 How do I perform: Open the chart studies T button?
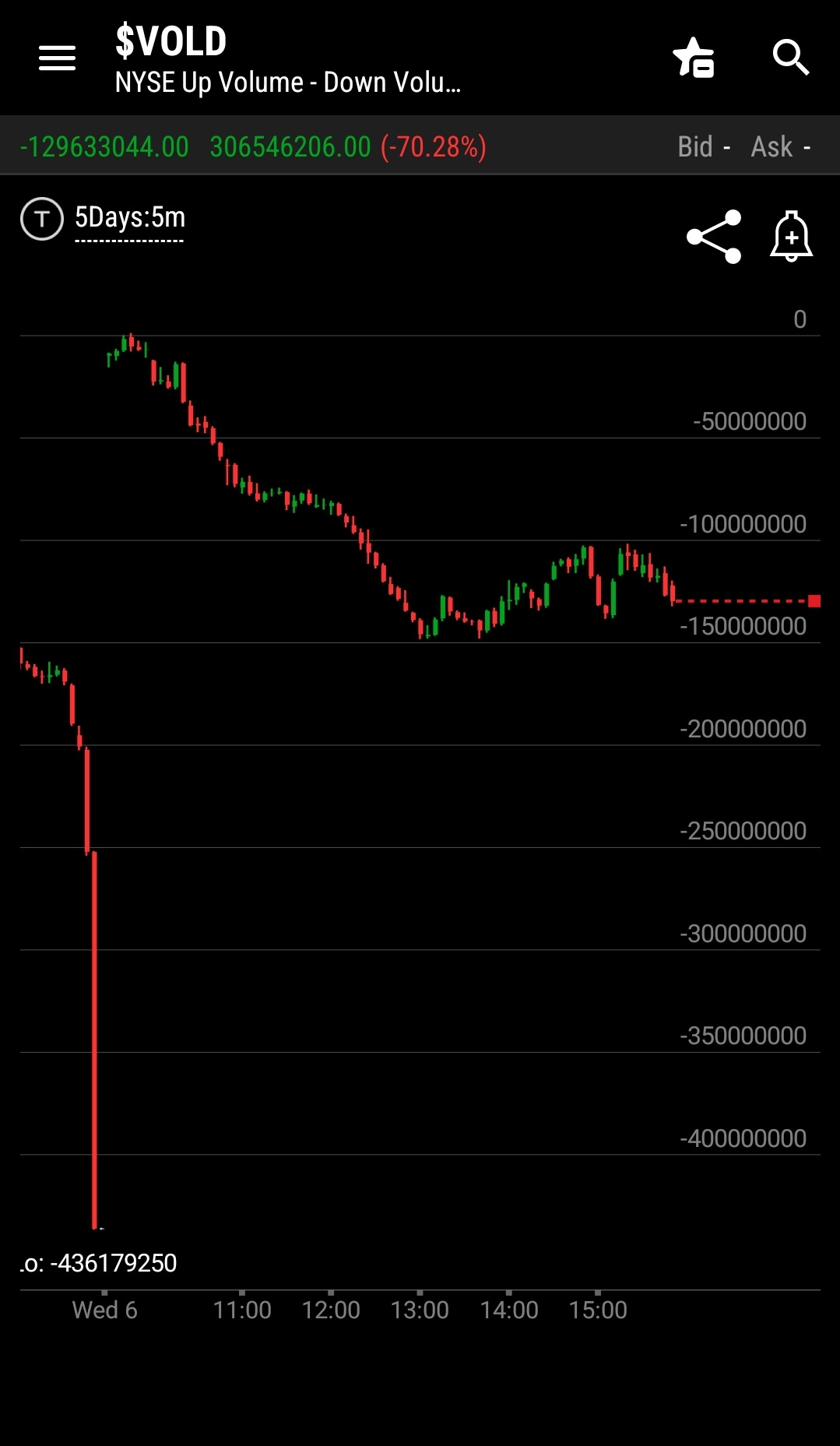point(42,219)
